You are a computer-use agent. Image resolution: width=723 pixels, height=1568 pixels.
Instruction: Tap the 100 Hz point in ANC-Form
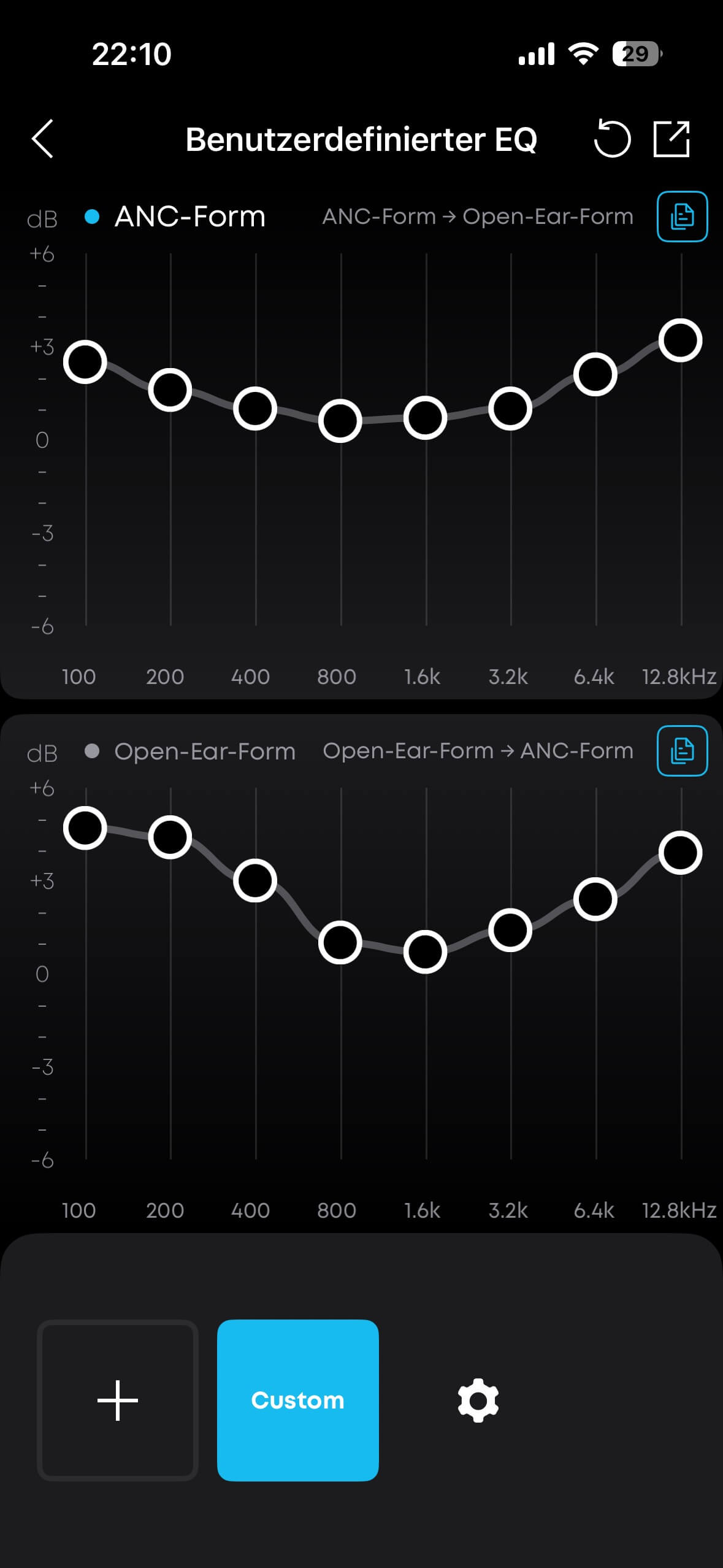point(85,362)
